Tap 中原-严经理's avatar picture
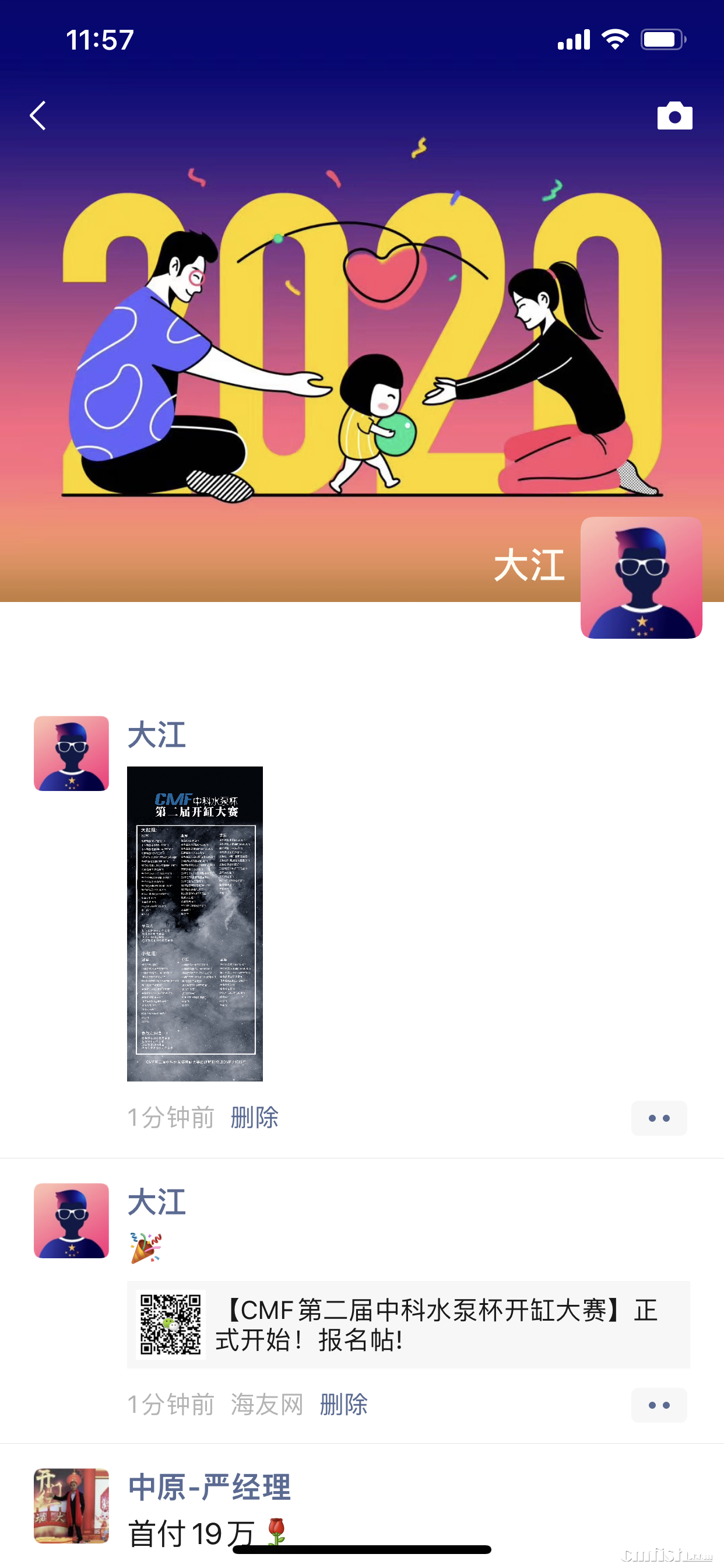This screenshot has height=1568, width=724. [x=71, y=1506]
